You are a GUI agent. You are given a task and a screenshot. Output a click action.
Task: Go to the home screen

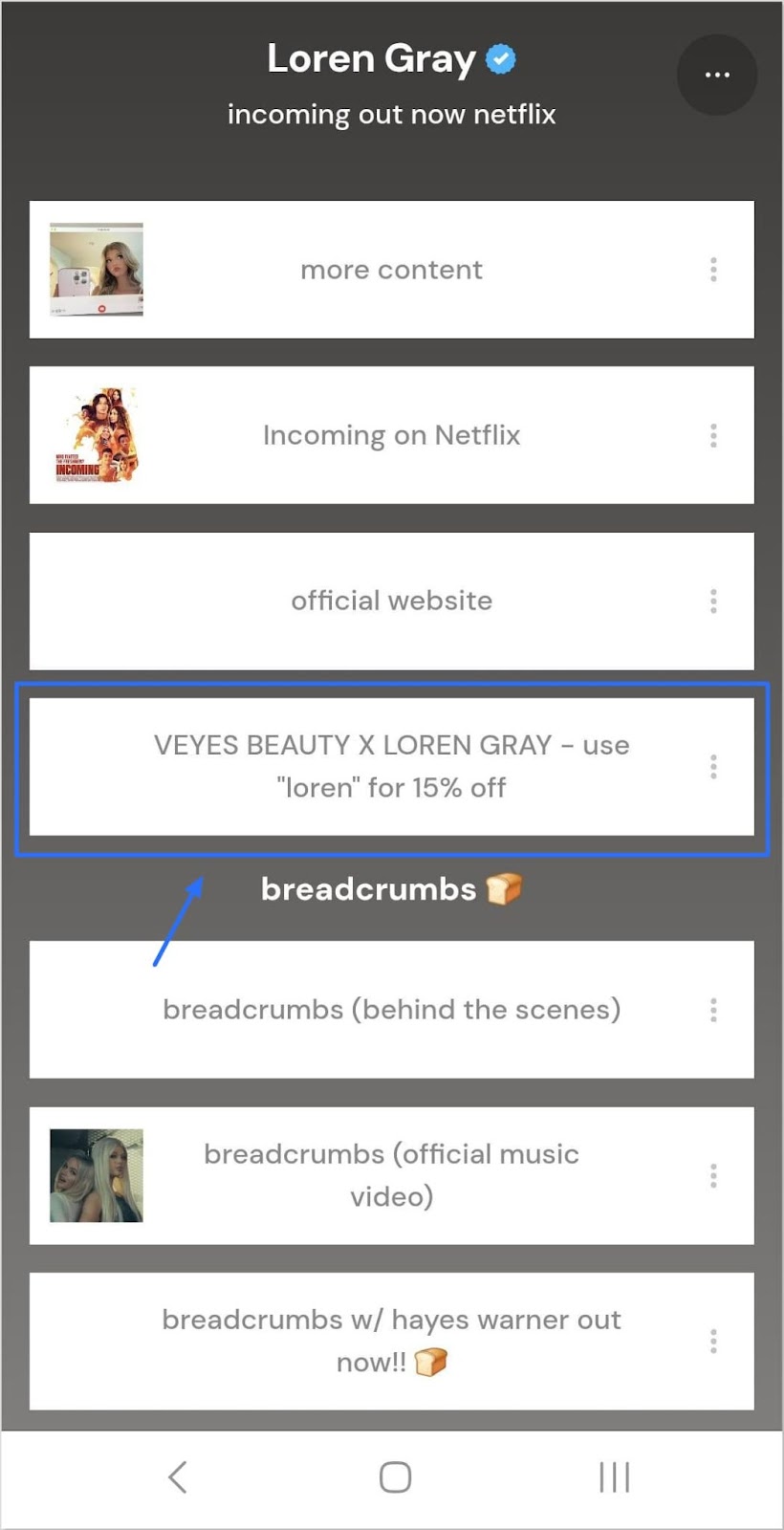click(395, 1476)
